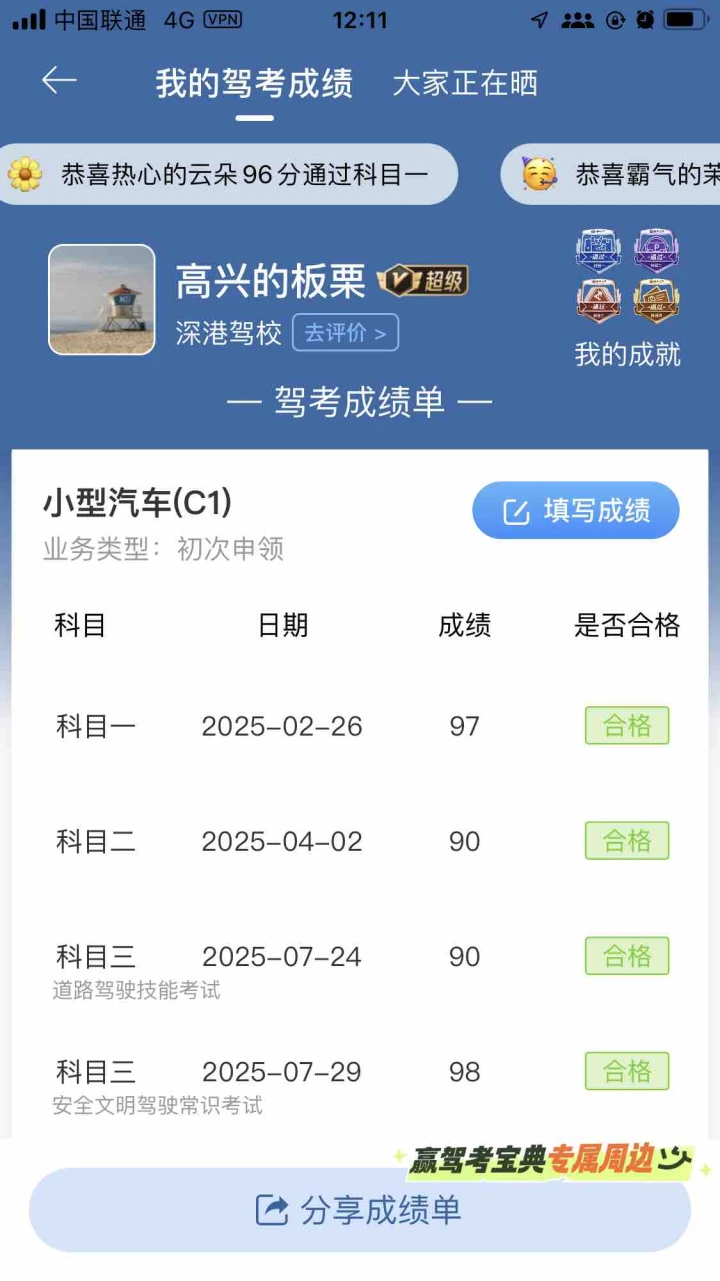Switch to the 大家正在晒 tab

point(464,84)
